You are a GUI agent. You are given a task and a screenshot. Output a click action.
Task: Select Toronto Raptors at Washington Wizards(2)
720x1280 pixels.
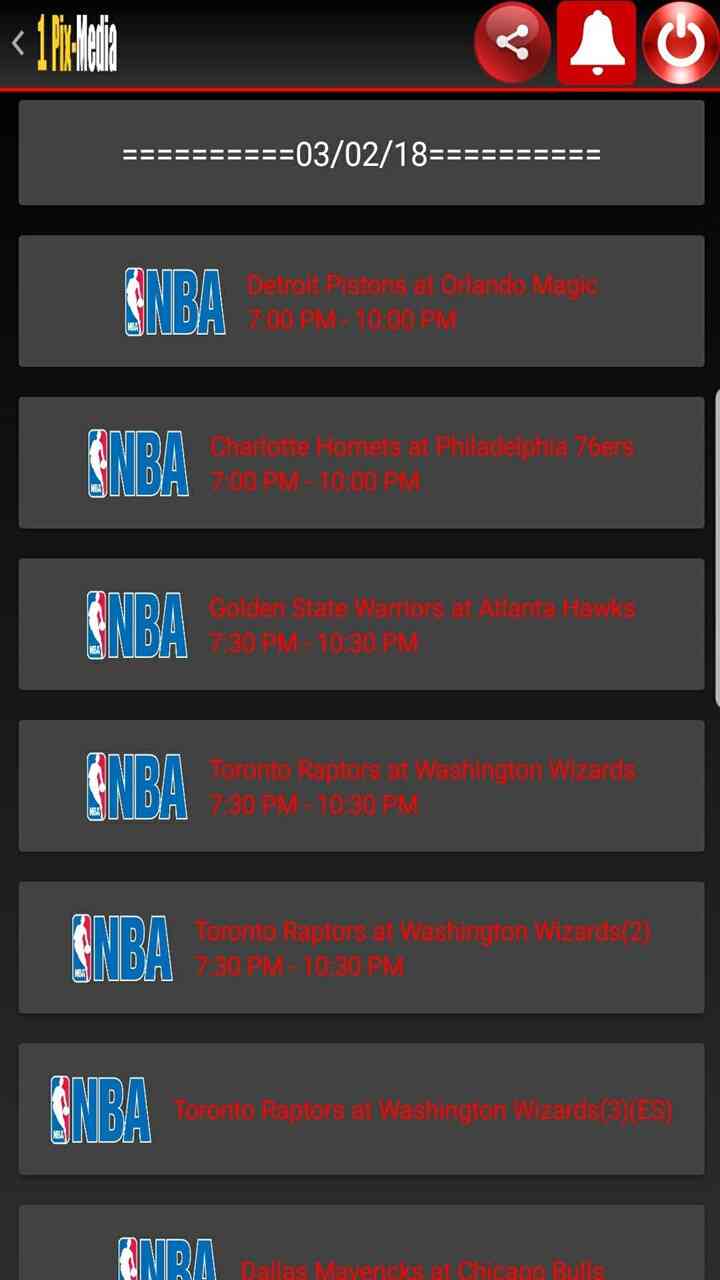click(361, 947)
